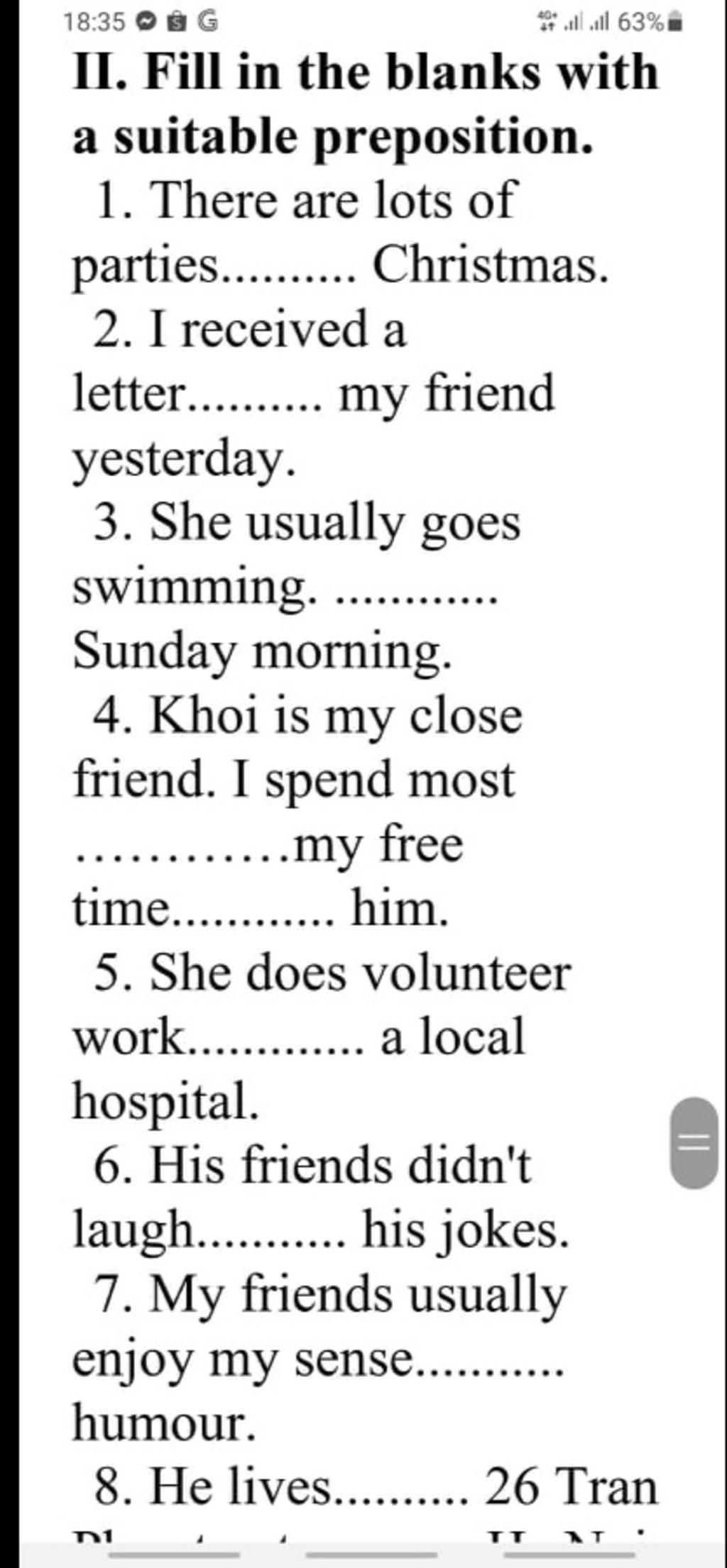Tap the gray scroll handle on the document
The image size is (727, 1568).
tap(694, 1143)
